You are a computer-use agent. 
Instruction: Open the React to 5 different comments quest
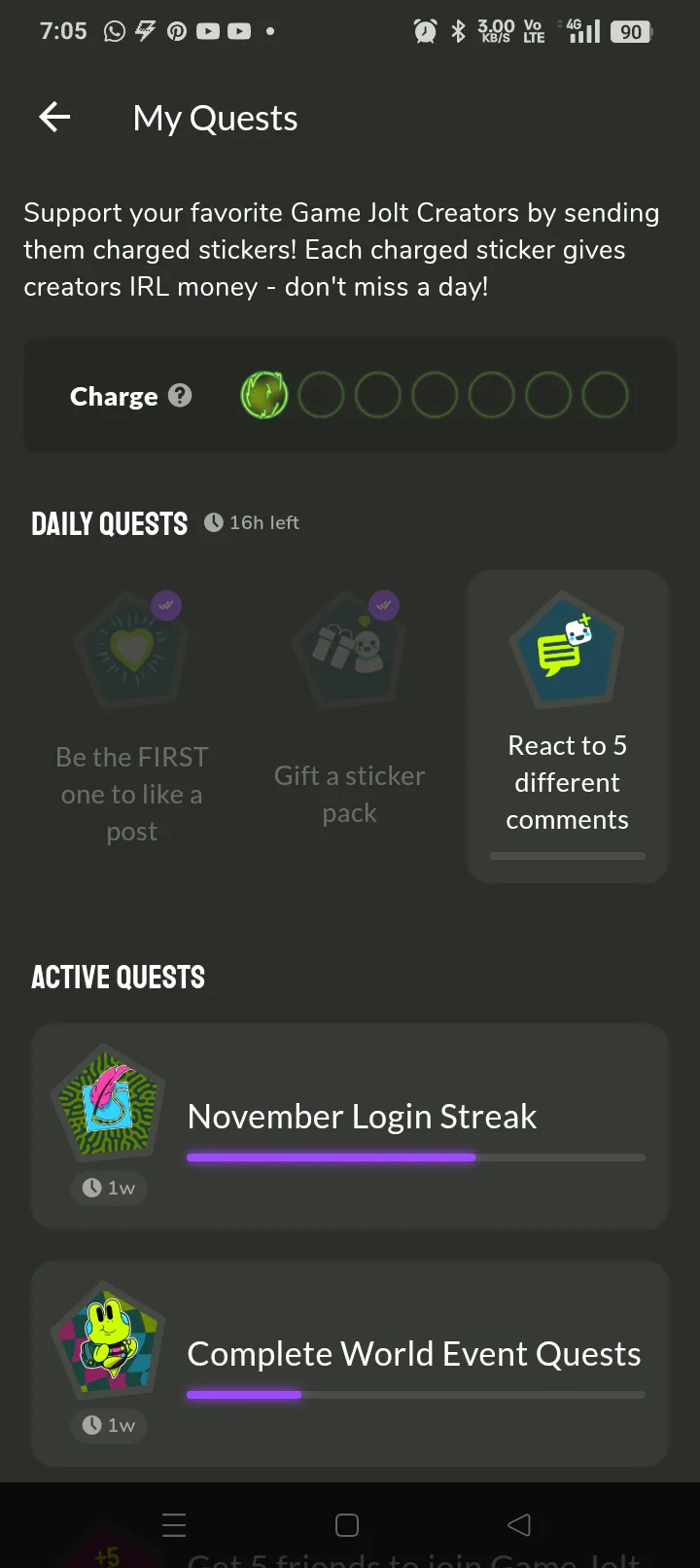tap(568, 727)
